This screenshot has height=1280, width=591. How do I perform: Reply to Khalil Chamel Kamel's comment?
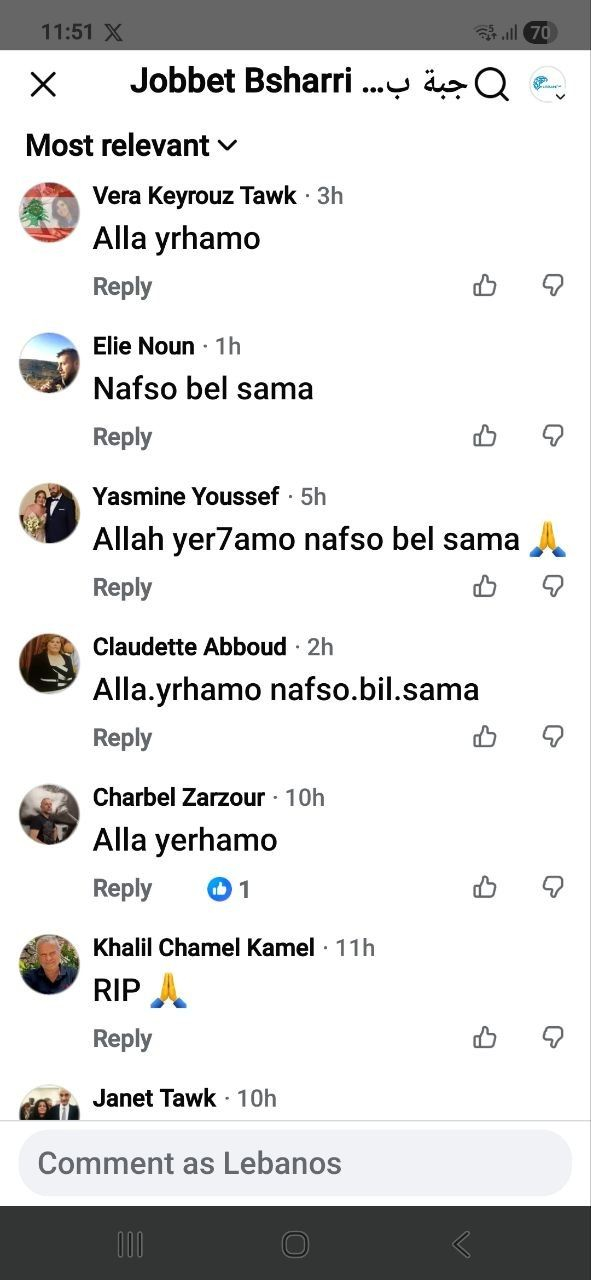122,1039
